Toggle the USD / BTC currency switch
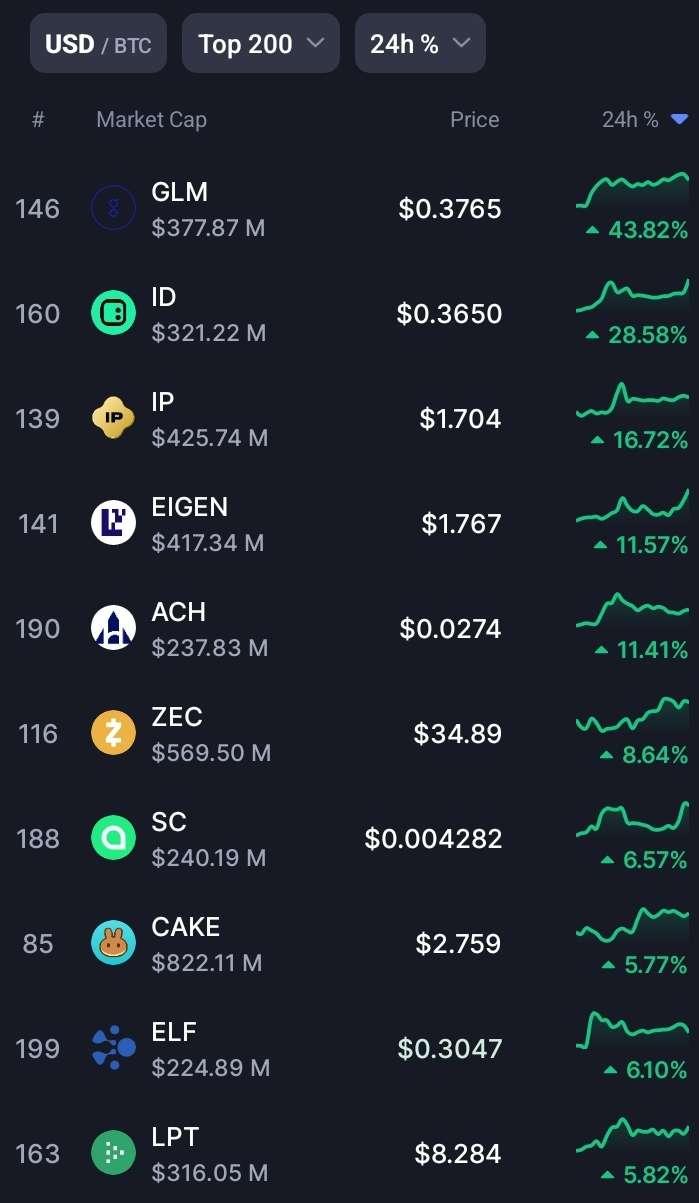699x1203 pixels. (x=98, y=44)
